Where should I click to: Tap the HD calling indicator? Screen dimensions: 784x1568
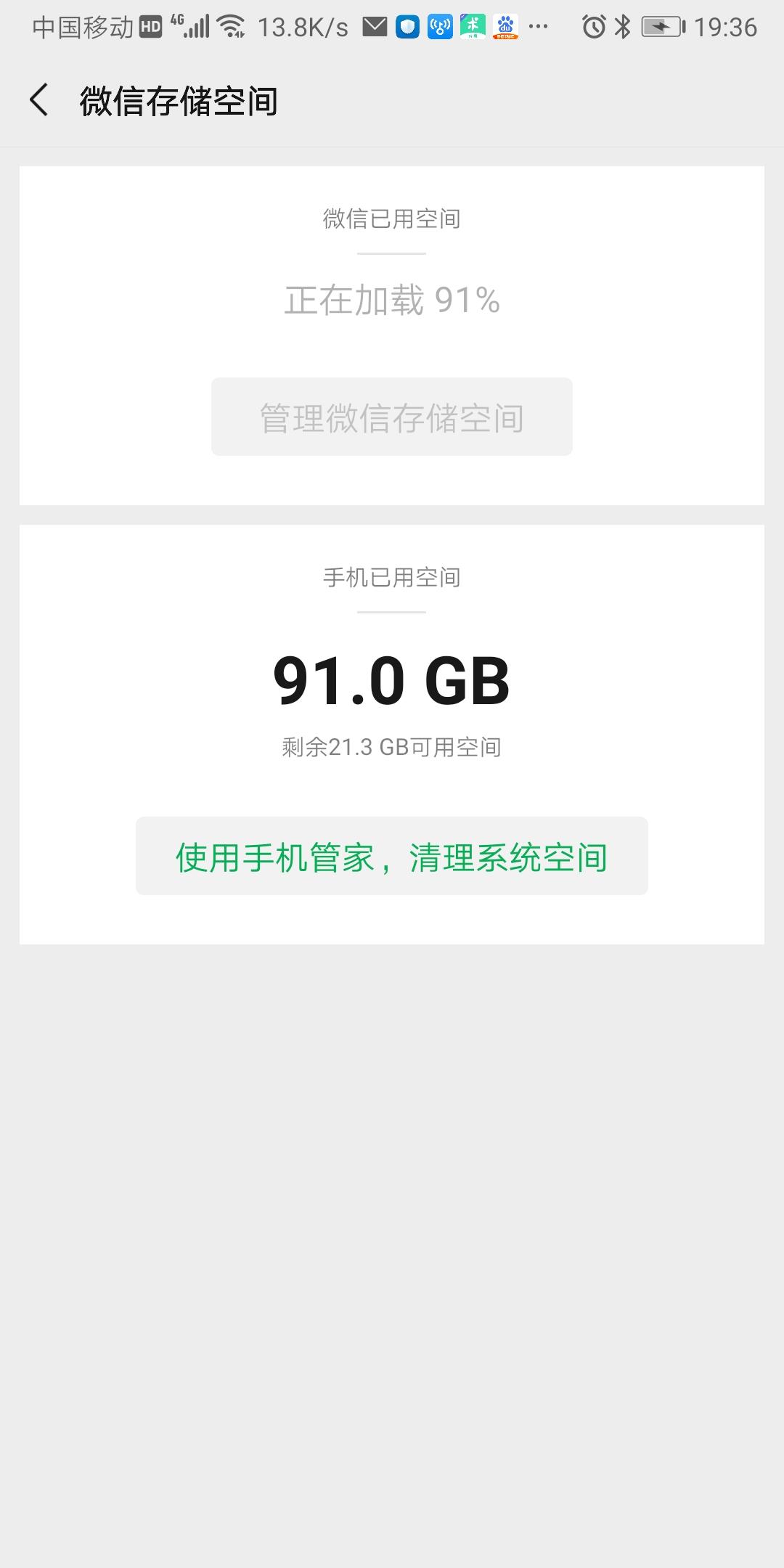tap(150, 27)
